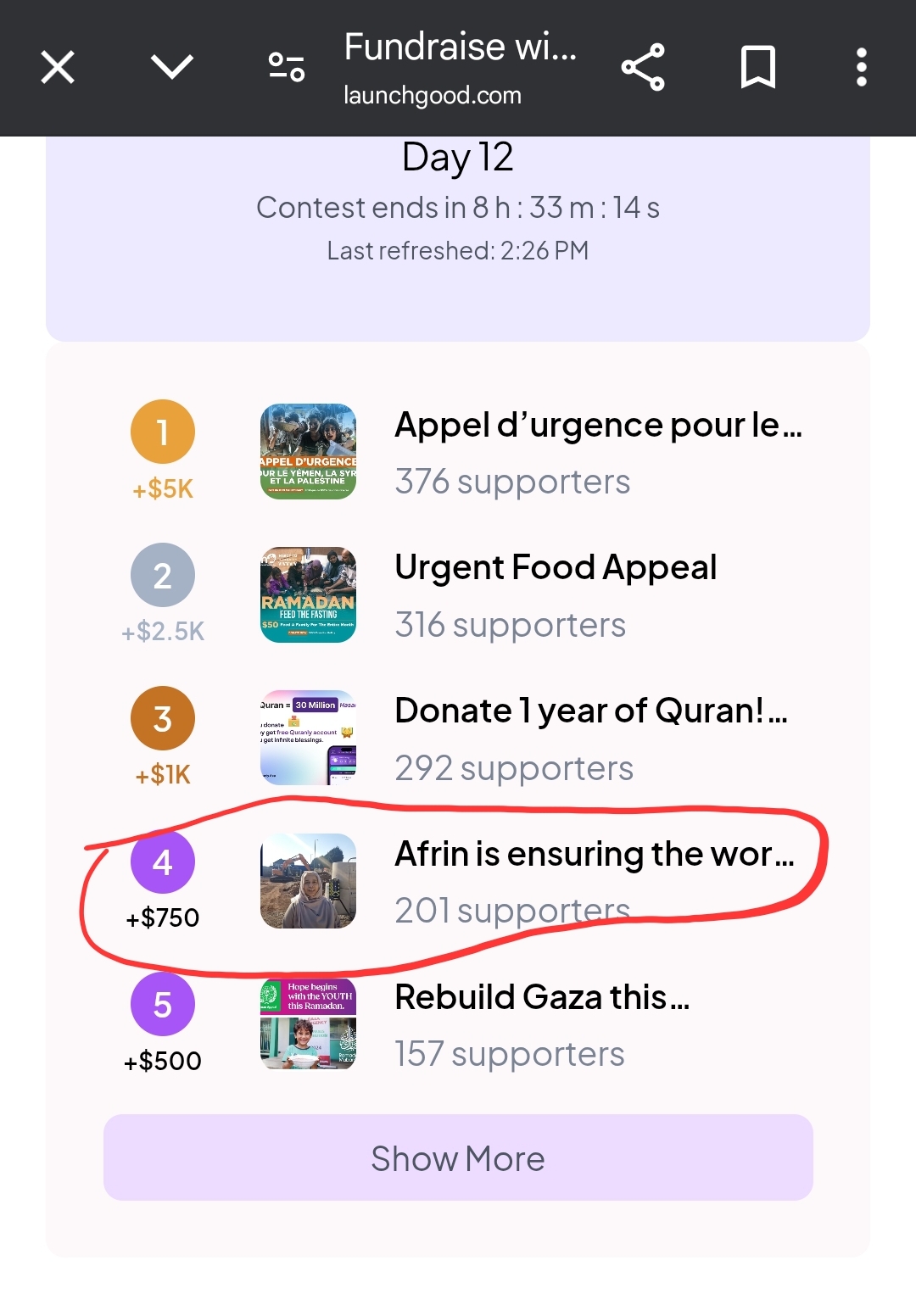Screen dimensions: 916x1316
Task: Open the Urgent Food Appeal campaign
Action: 556,568
